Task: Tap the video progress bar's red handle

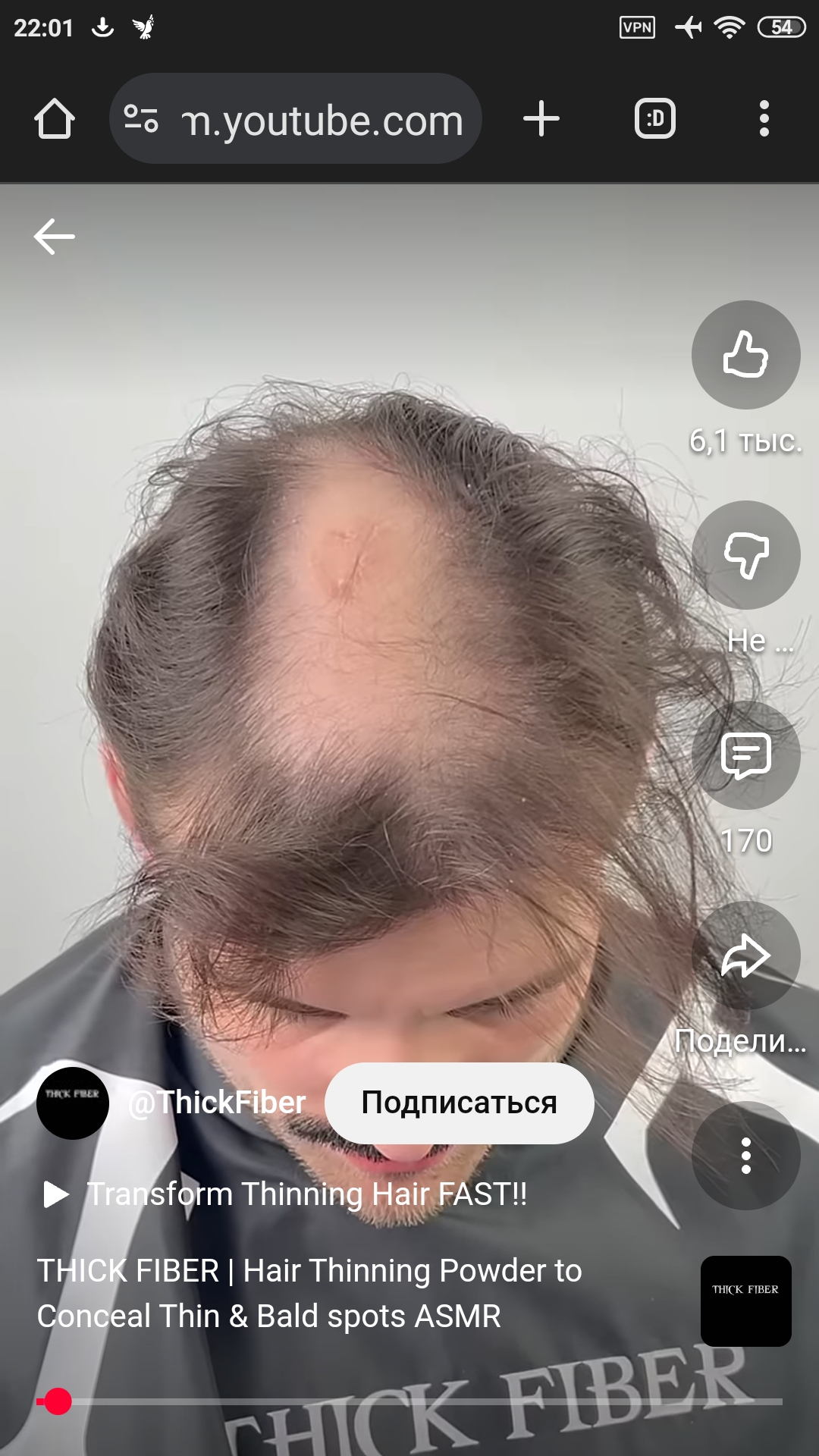Action: [58, 1401]
